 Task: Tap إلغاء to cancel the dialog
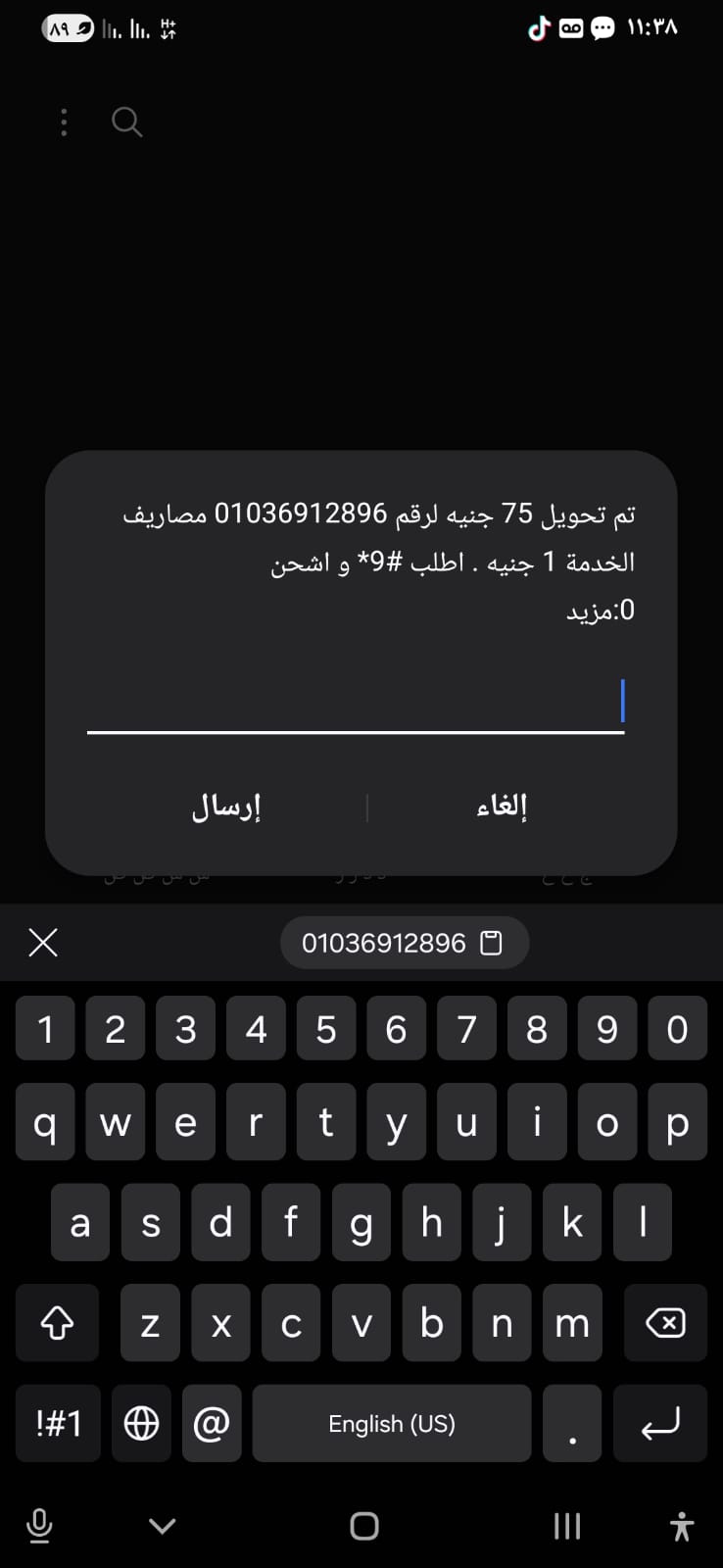[502, 807]
